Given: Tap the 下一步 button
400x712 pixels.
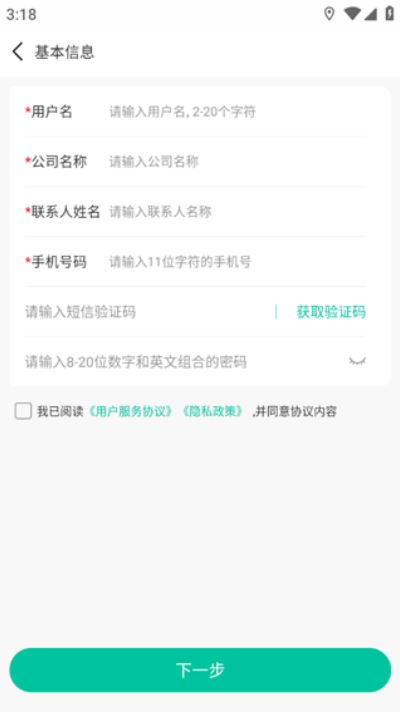Looking at the screenshot, I should point(200,670).
